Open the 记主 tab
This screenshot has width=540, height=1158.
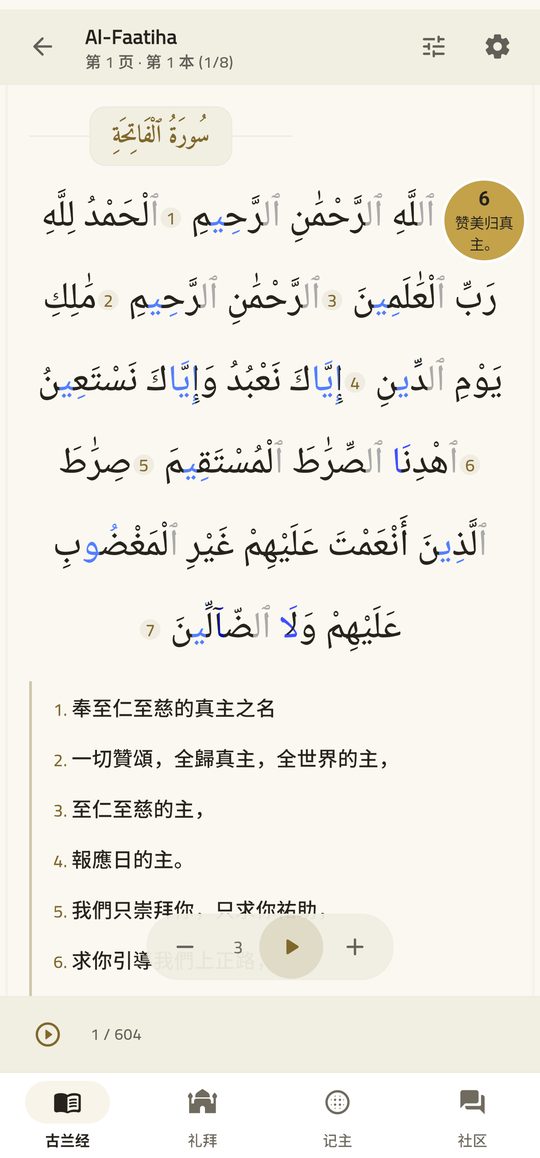pos(337,1115)
